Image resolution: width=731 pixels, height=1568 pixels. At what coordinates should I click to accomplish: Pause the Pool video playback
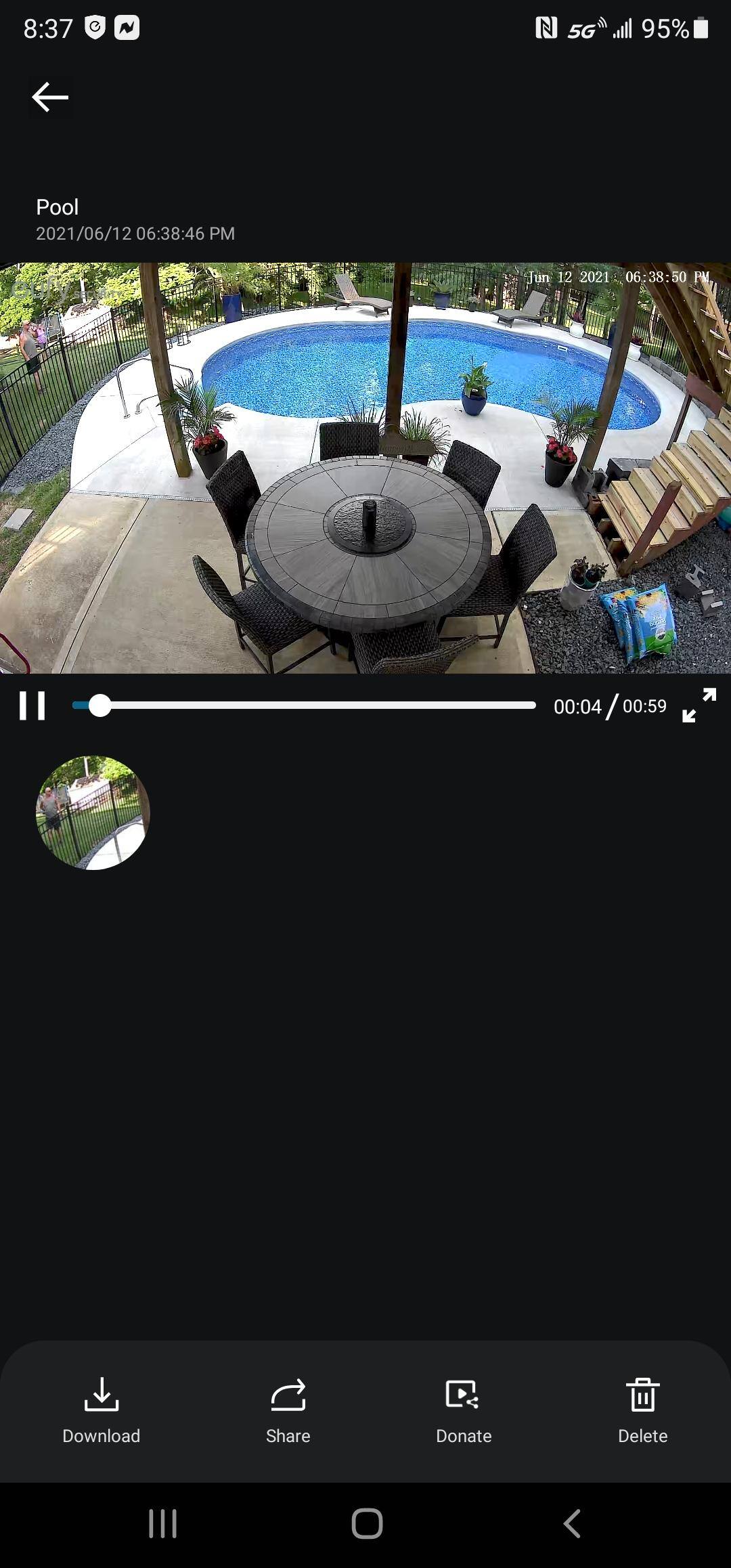point(32,705)
